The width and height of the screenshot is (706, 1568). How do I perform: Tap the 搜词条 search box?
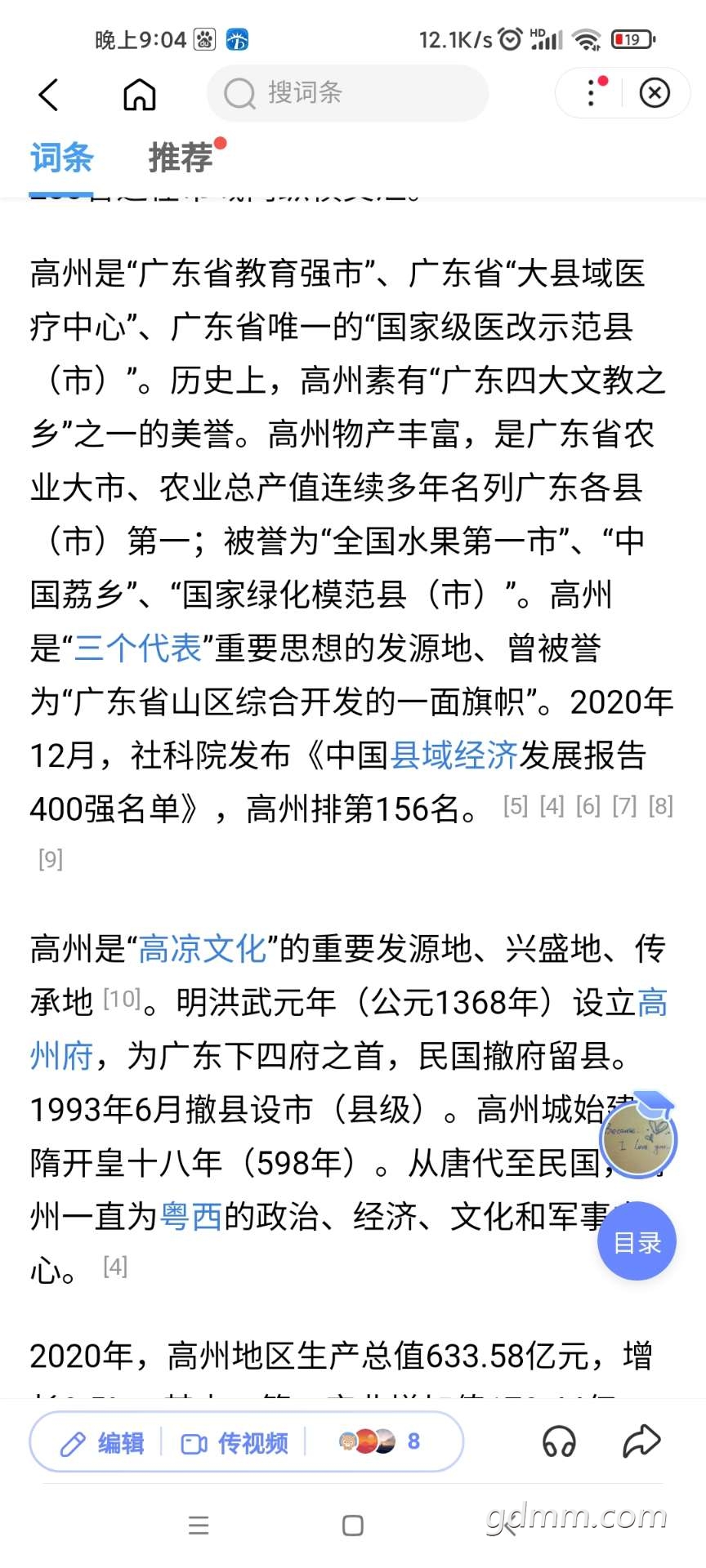click(x=347, y=93)
